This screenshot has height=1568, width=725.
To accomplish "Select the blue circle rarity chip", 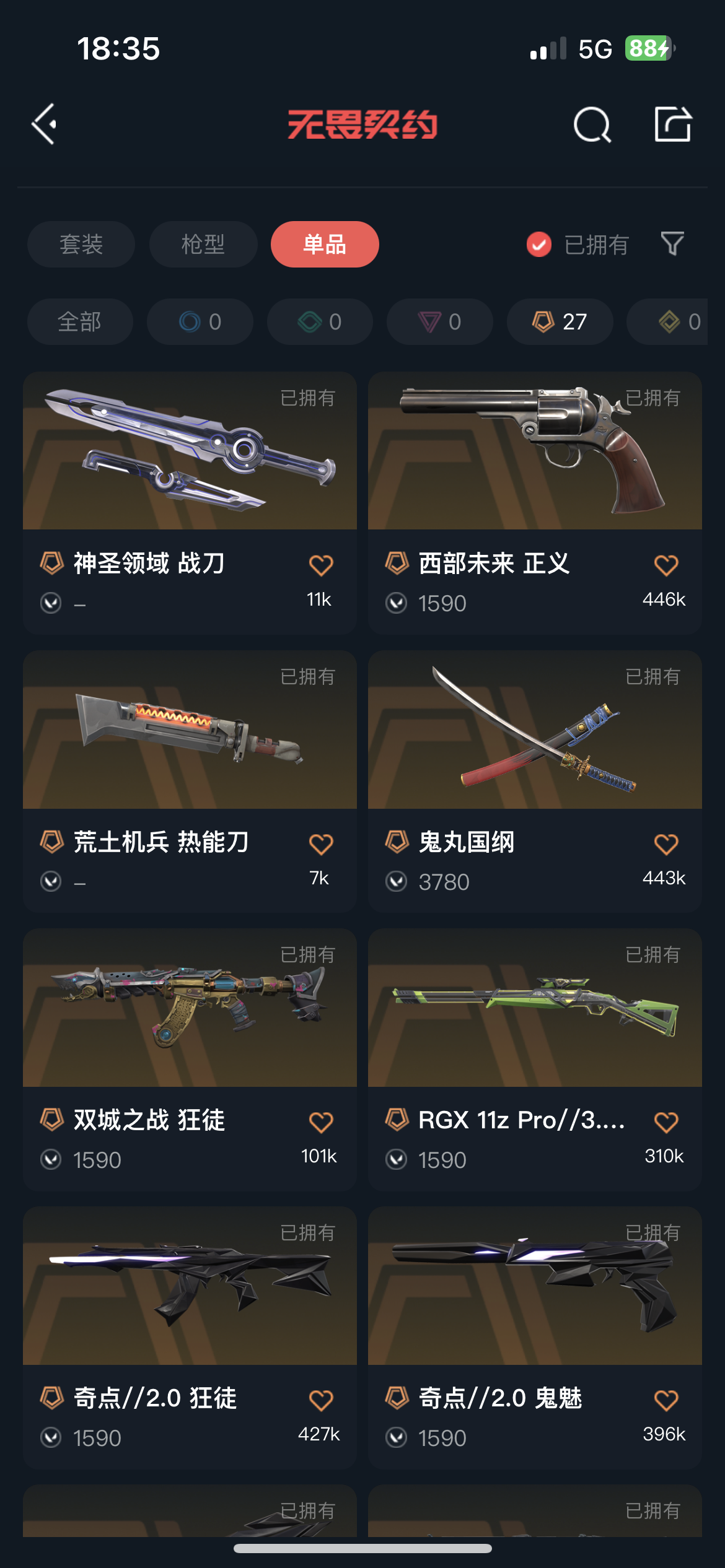I will pyautogui.click(x=200, y=321).
